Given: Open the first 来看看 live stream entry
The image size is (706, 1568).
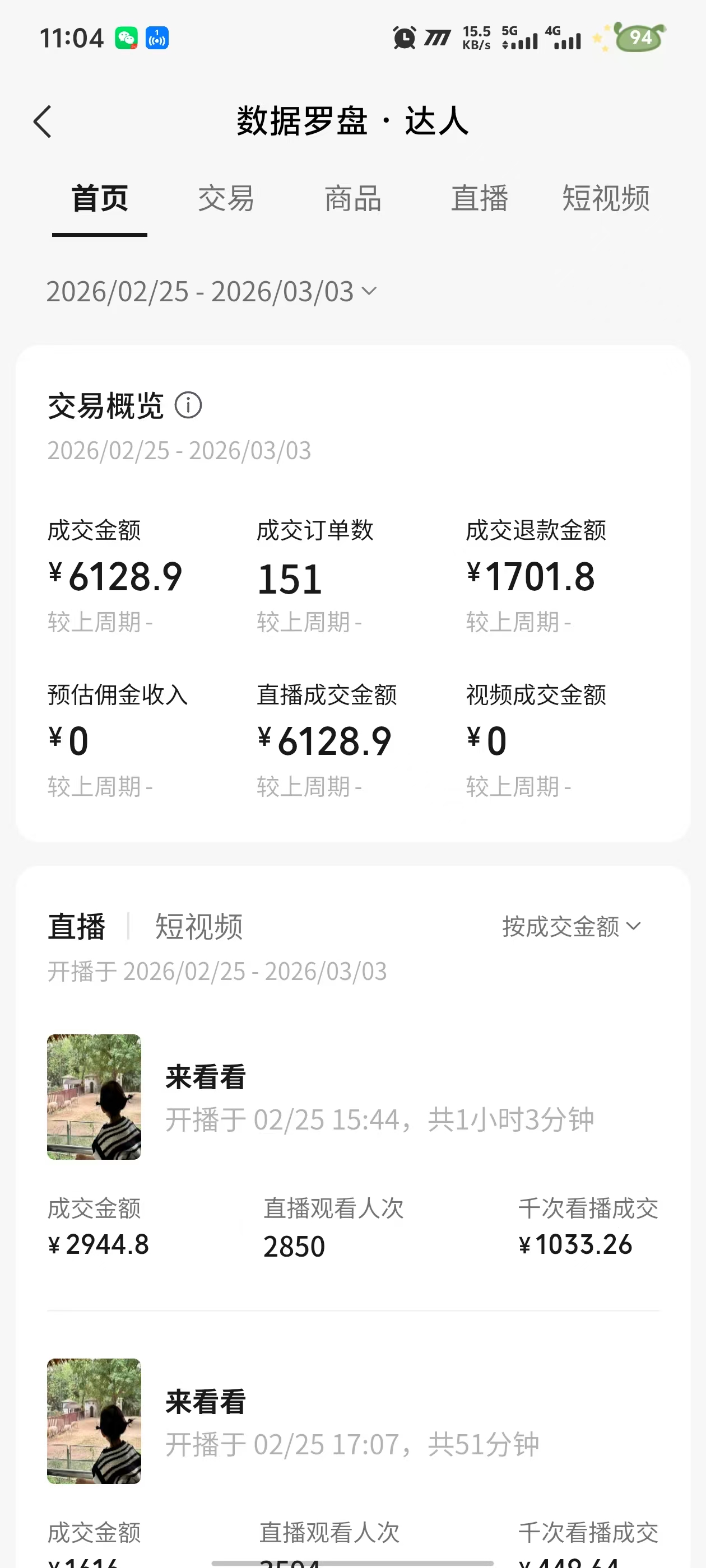Looking at the screenshot, I should coord(205,1077).
